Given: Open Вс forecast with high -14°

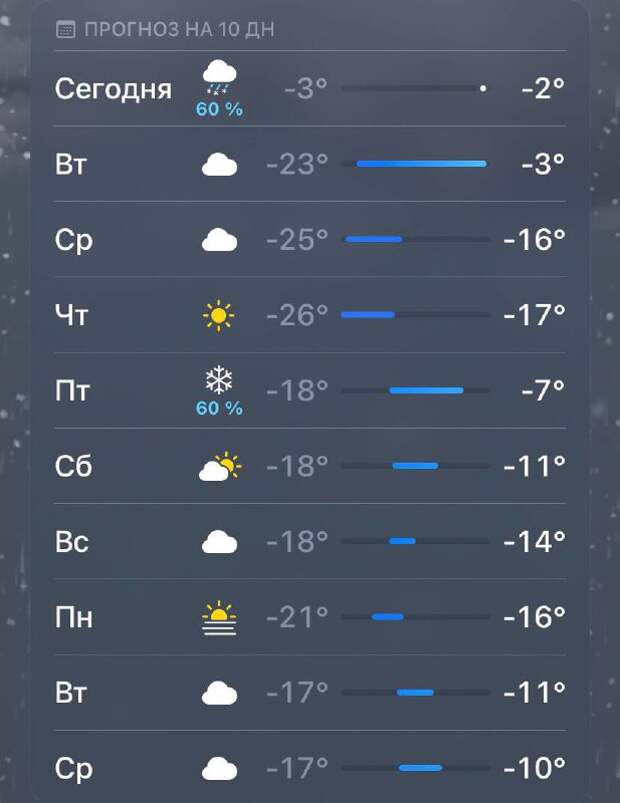Looking at the screenshot, I should pyautogui.click(x=310, y=542).
